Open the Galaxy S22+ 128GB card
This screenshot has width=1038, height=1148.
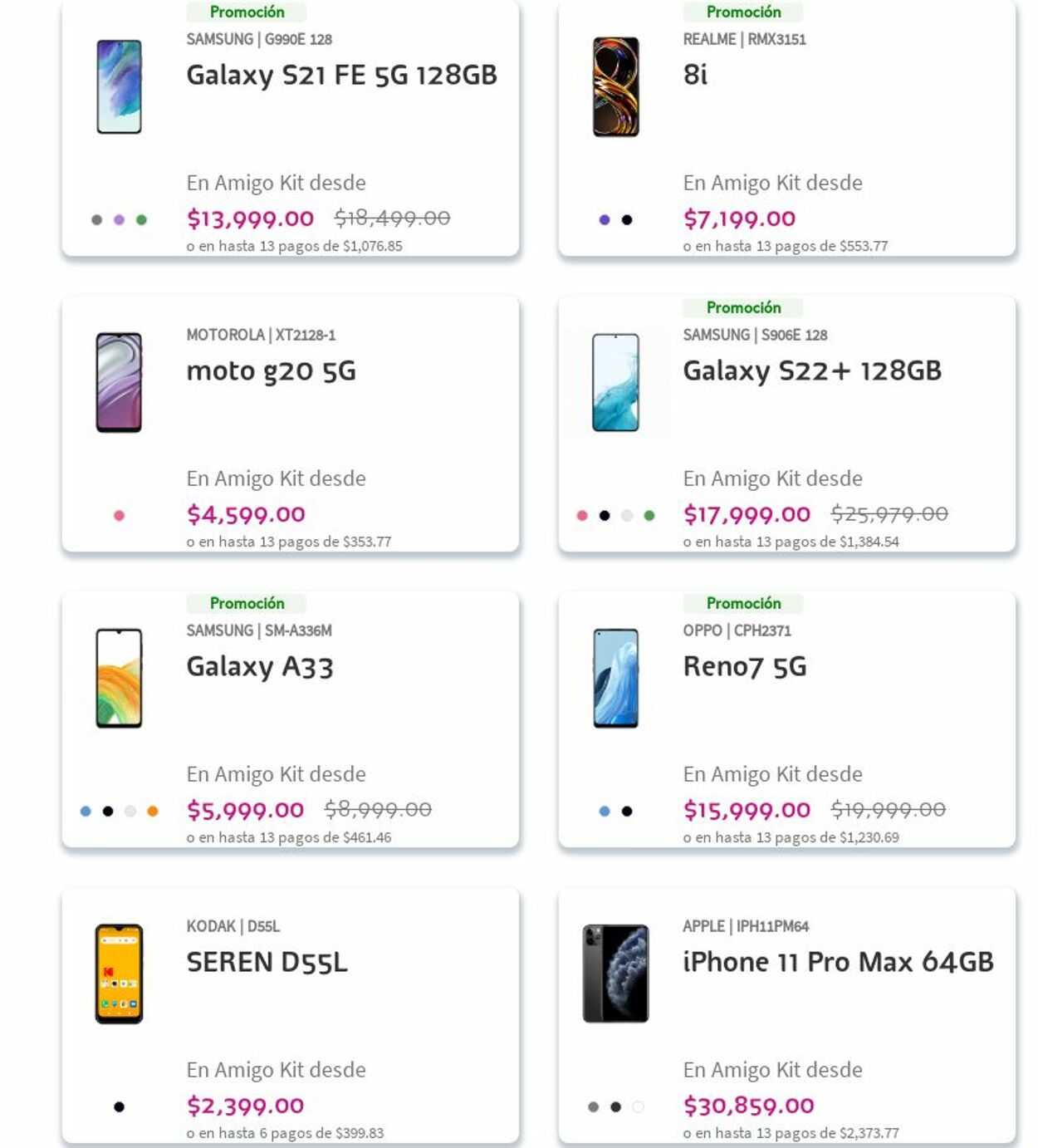[811, 371]
